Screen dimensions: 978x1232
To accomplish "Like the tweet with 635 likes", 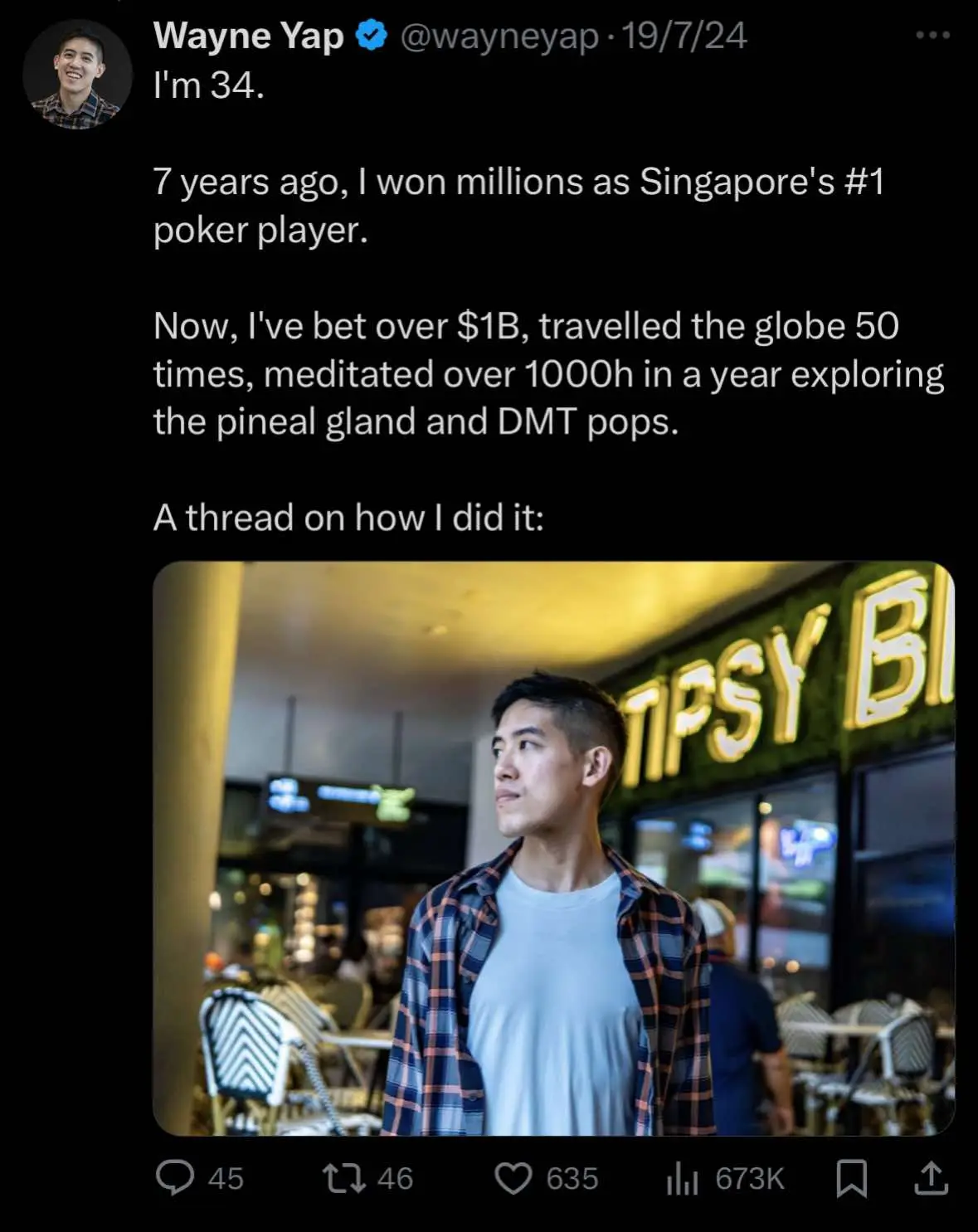I will [x=513, y=1177].
